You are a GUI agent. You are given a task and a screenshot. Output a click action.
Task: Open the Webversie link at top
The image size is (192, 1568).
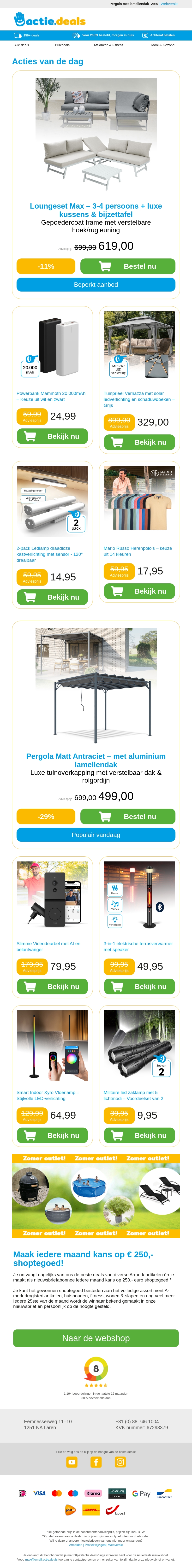[169, 4]
